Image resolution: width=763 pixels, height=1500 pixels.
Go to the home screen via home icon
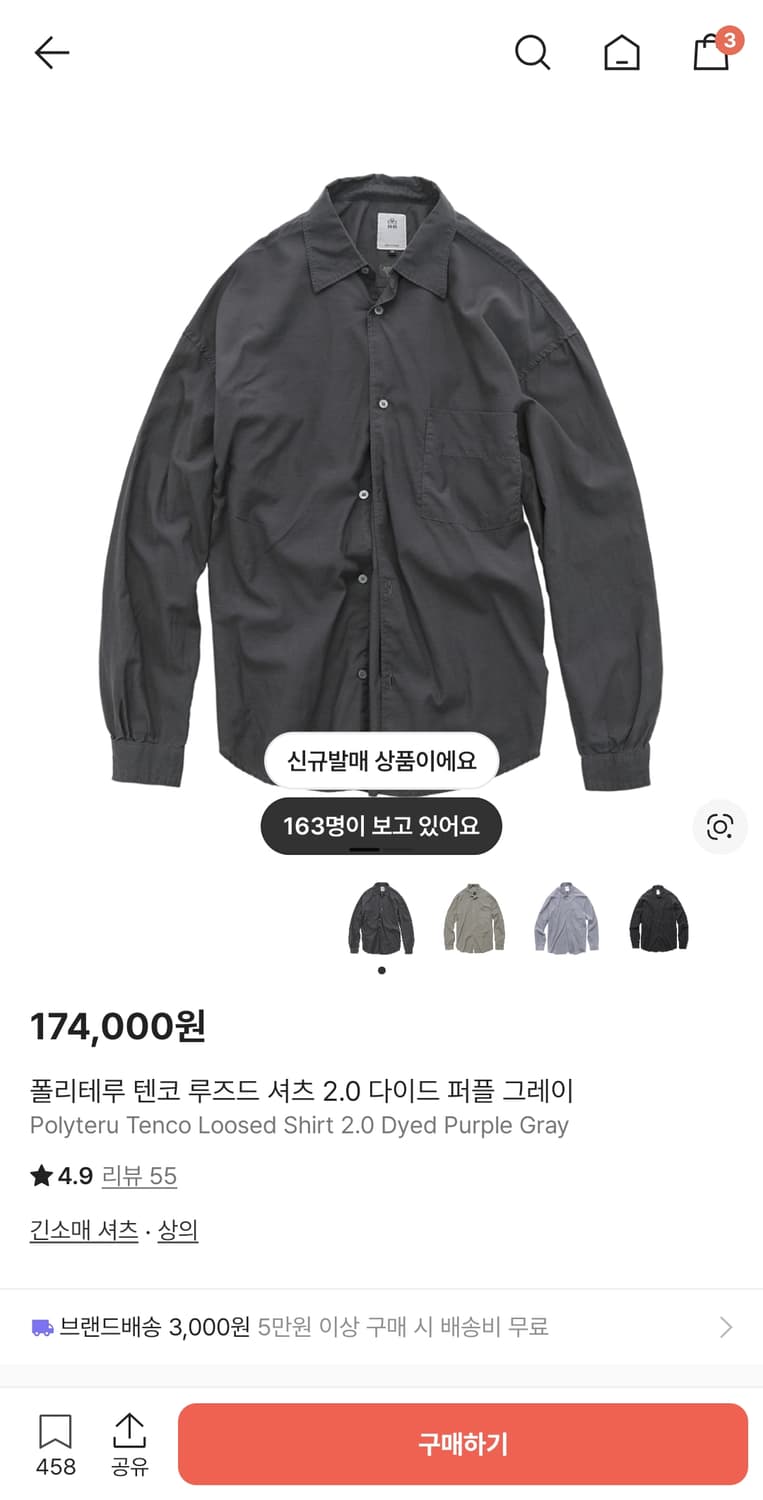pos(621,53)
